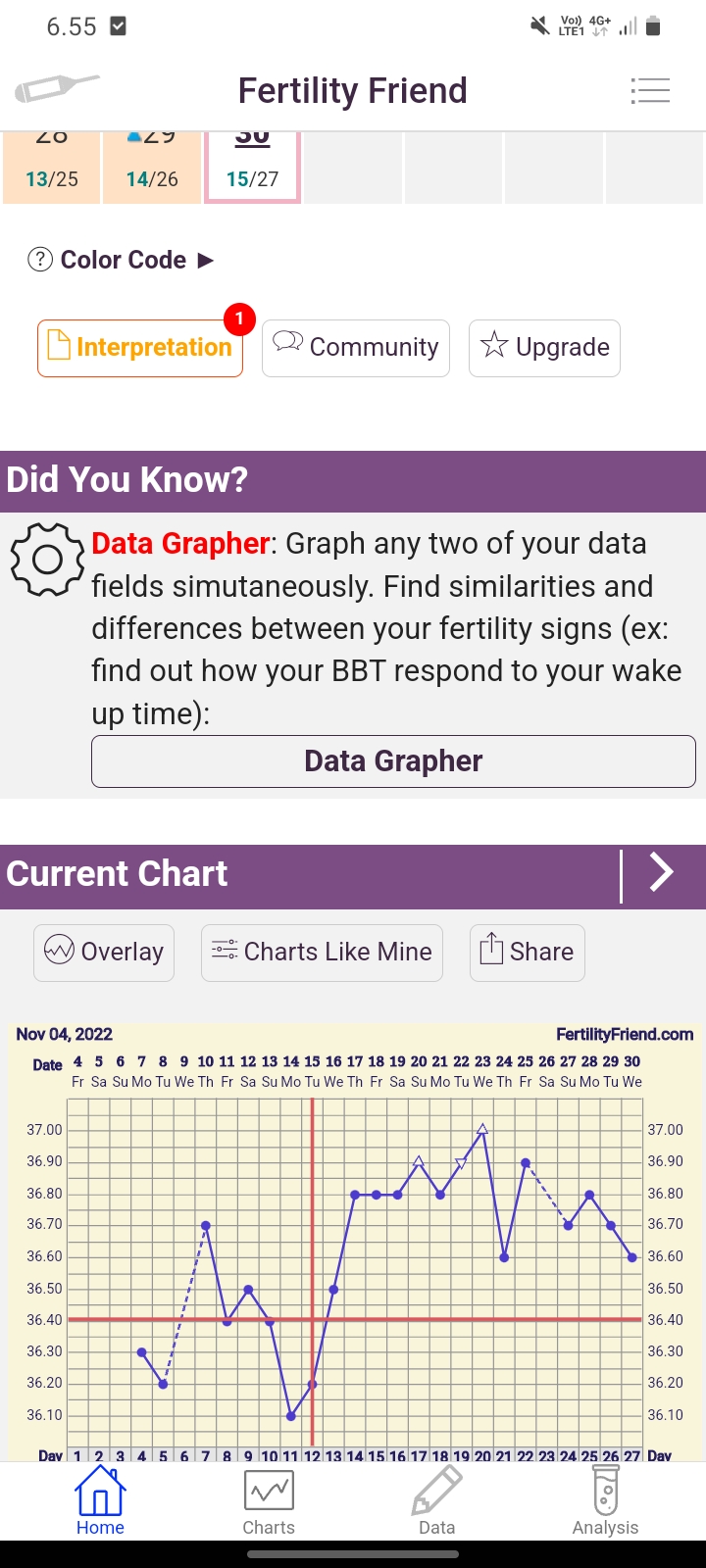Viewport: 706px width, 1568px height.
Task: Launch the Data Grapher
Action: [x=393, y=761]
